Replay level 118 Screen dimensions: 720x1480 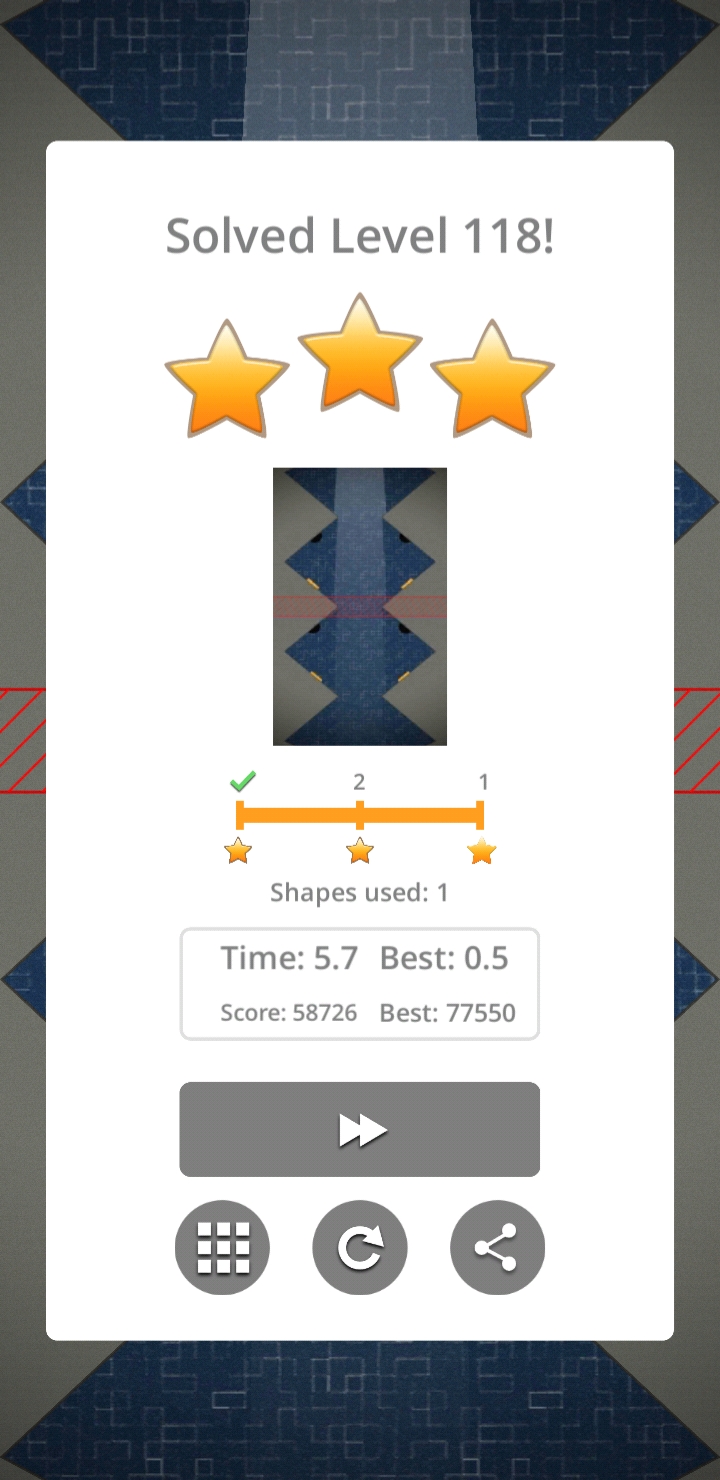[359, 1247]
